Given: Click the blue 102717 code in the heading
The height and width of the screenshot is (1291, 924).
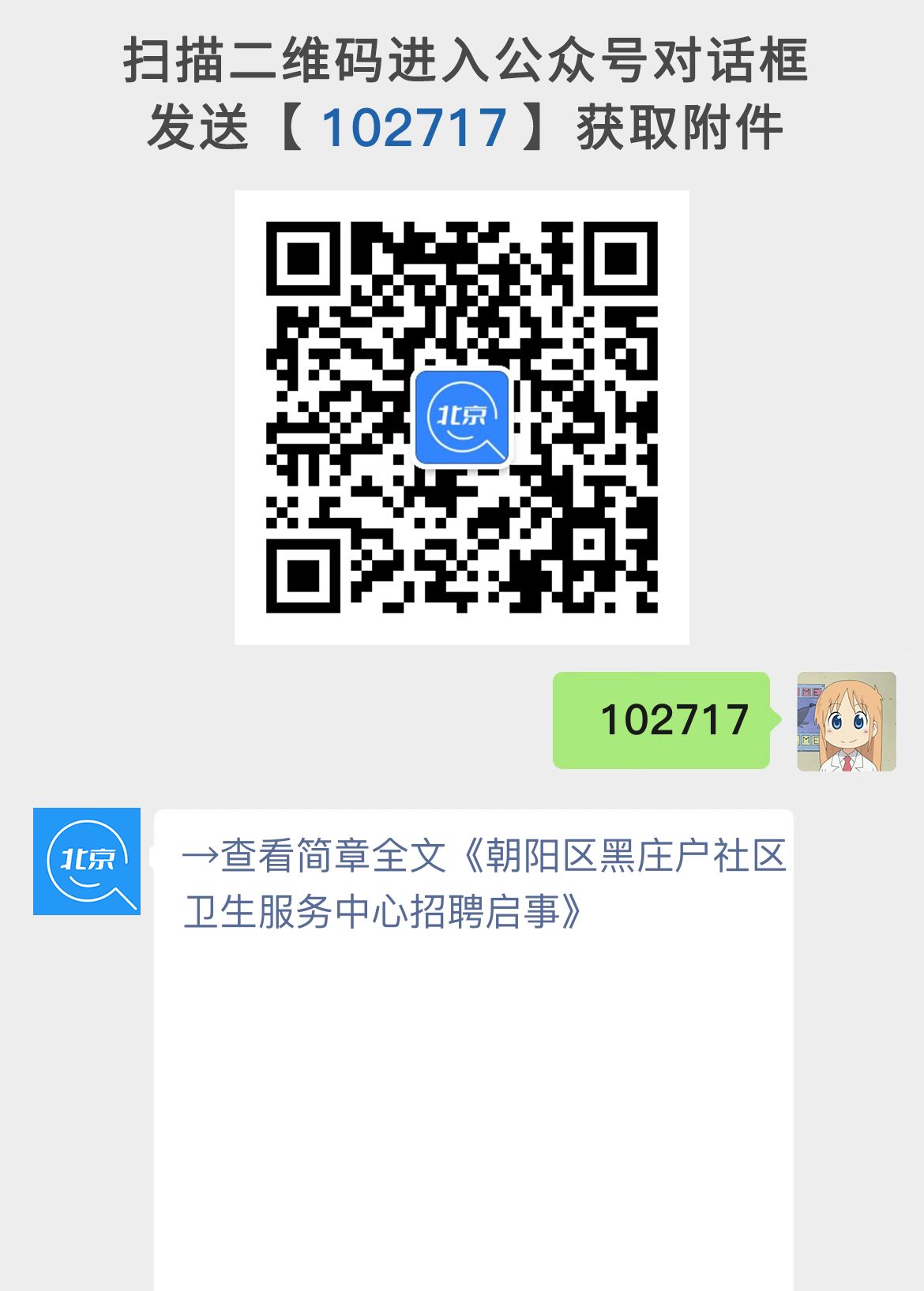Looking at the screenshot, I should (417, 126).
